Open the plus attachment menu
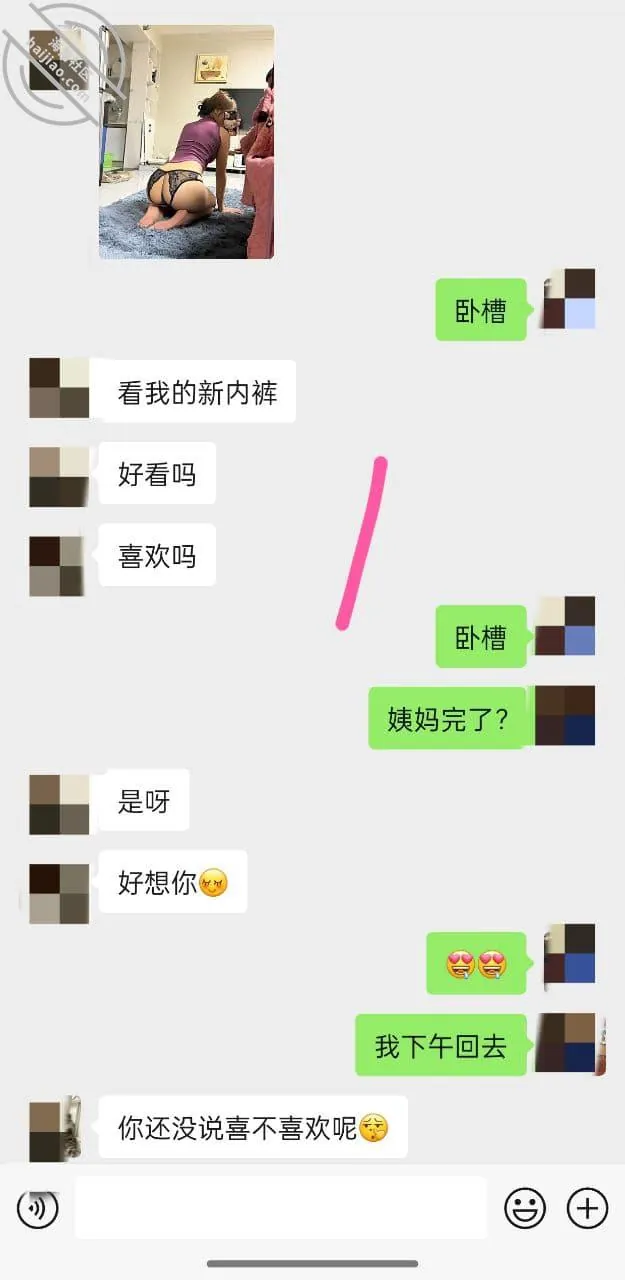Image resolution: width=625 pixels, height=1280 pixels. 588,1209
